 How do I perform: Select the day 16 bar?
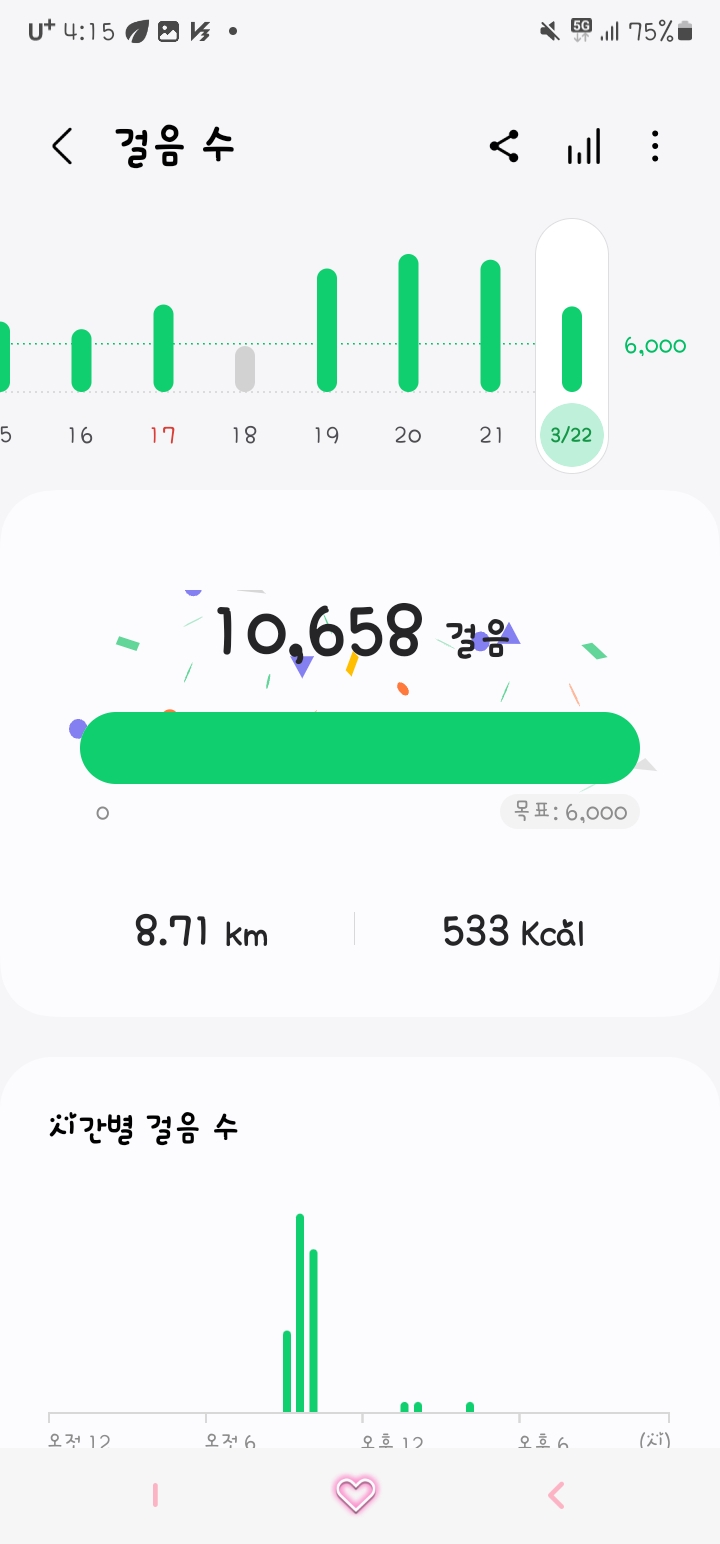pos(81,360)
